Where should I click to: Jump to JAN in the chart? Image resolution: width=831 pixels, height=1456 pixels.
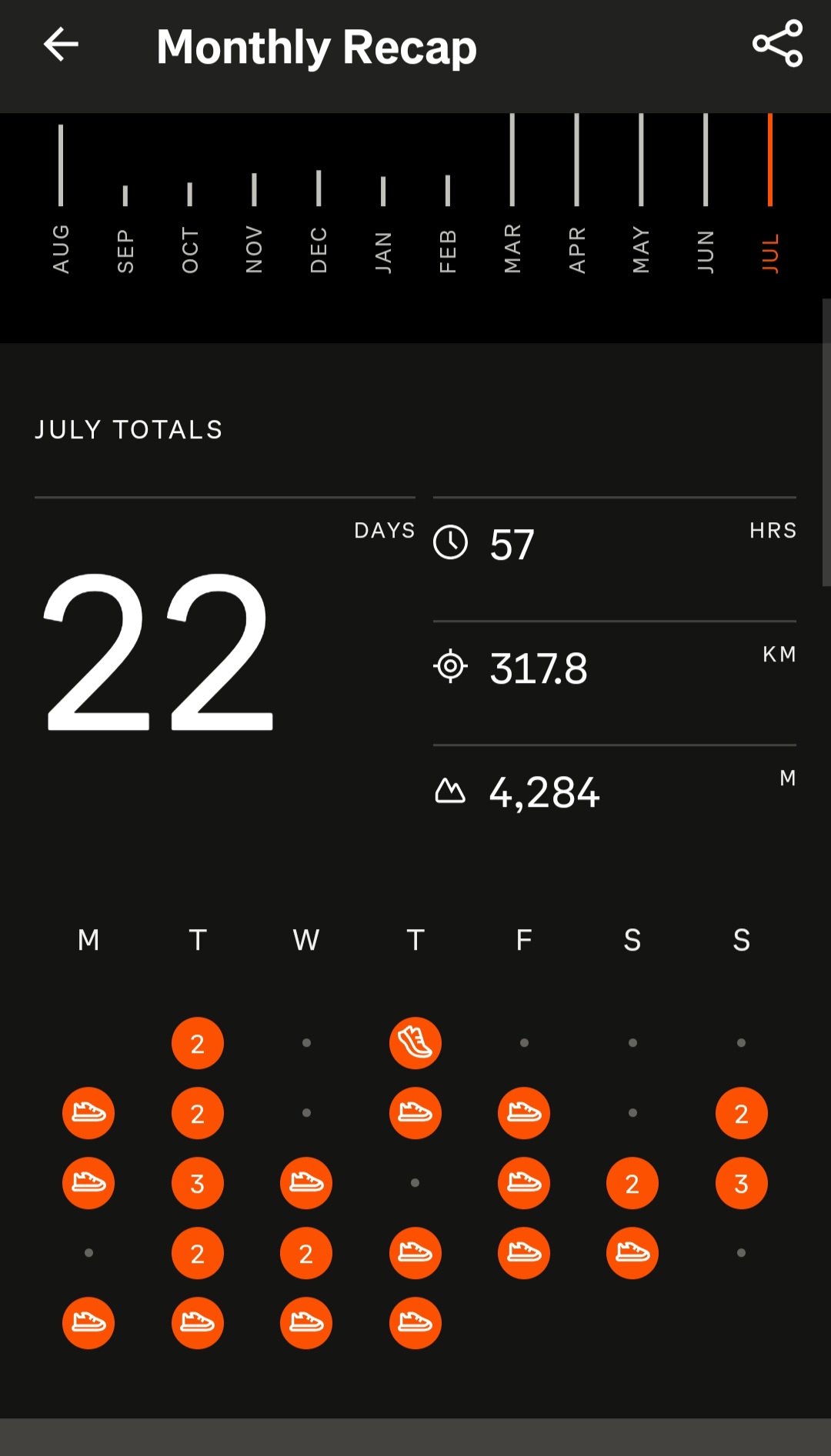coord(383,225)
